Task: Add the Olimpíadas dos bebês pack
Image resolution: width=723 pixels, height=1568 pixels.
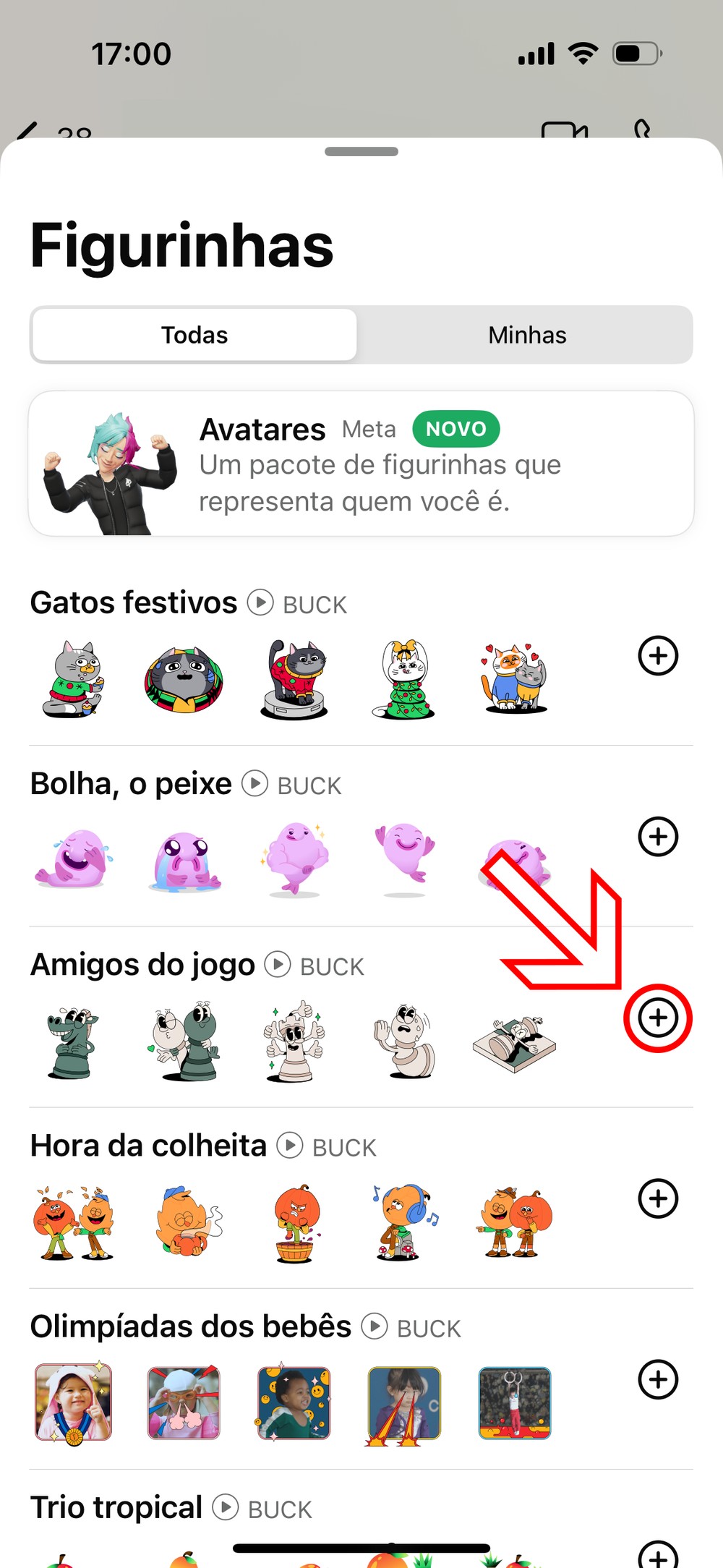Action: coord(658,1379)
